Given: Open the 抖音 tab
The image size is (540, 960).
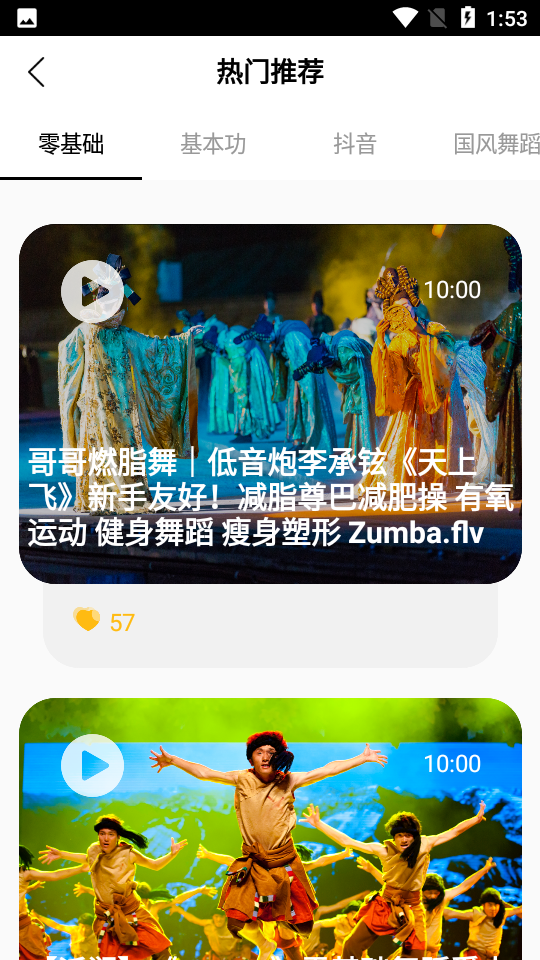Looking at the screenshot, I should tap(355, 144).
